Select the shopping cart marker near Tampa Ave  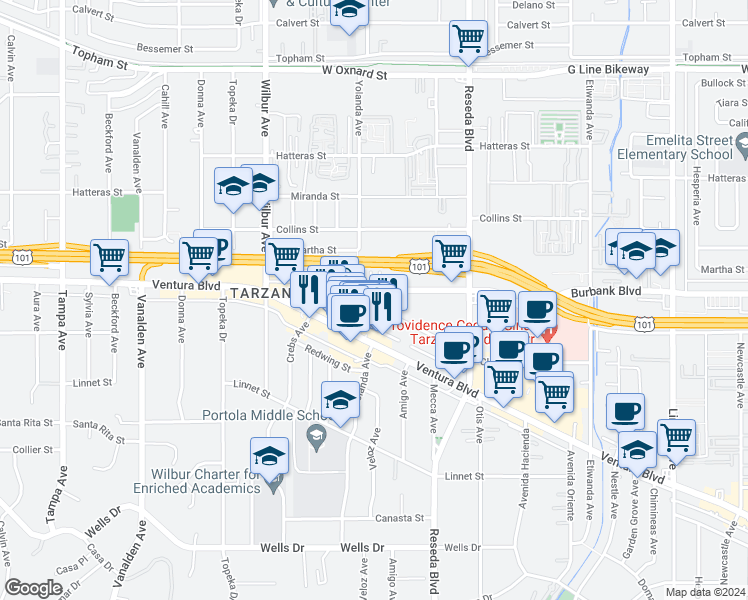(x=110, y=256)
